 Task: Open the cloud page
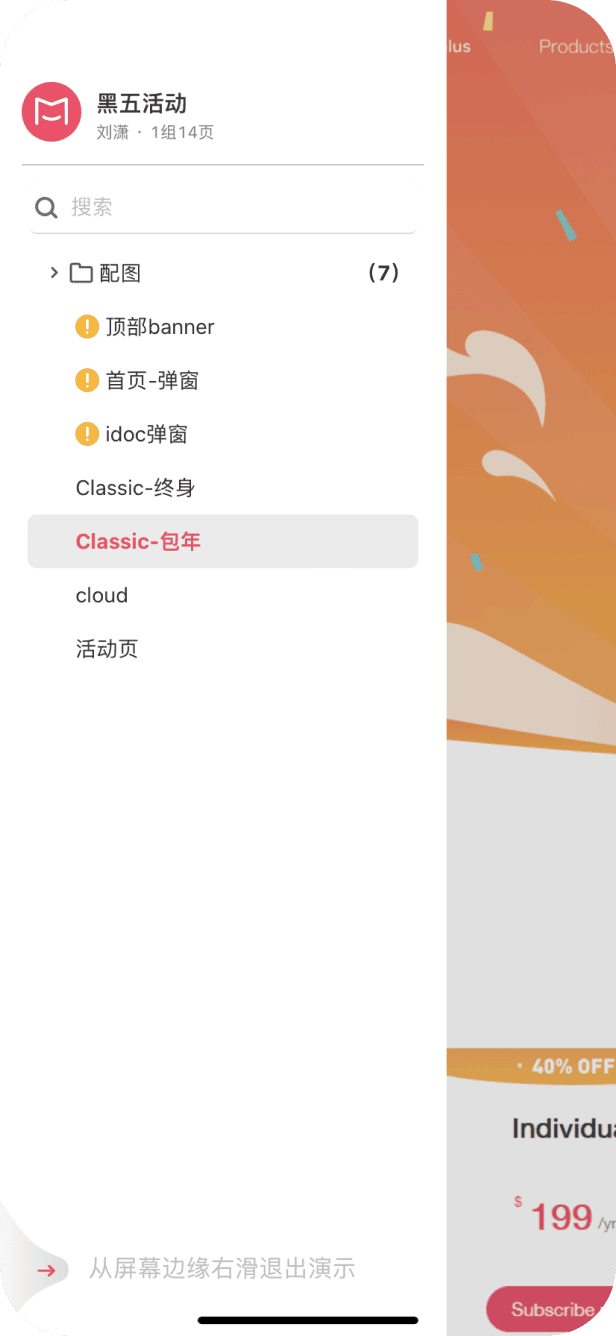coord(102,596)
